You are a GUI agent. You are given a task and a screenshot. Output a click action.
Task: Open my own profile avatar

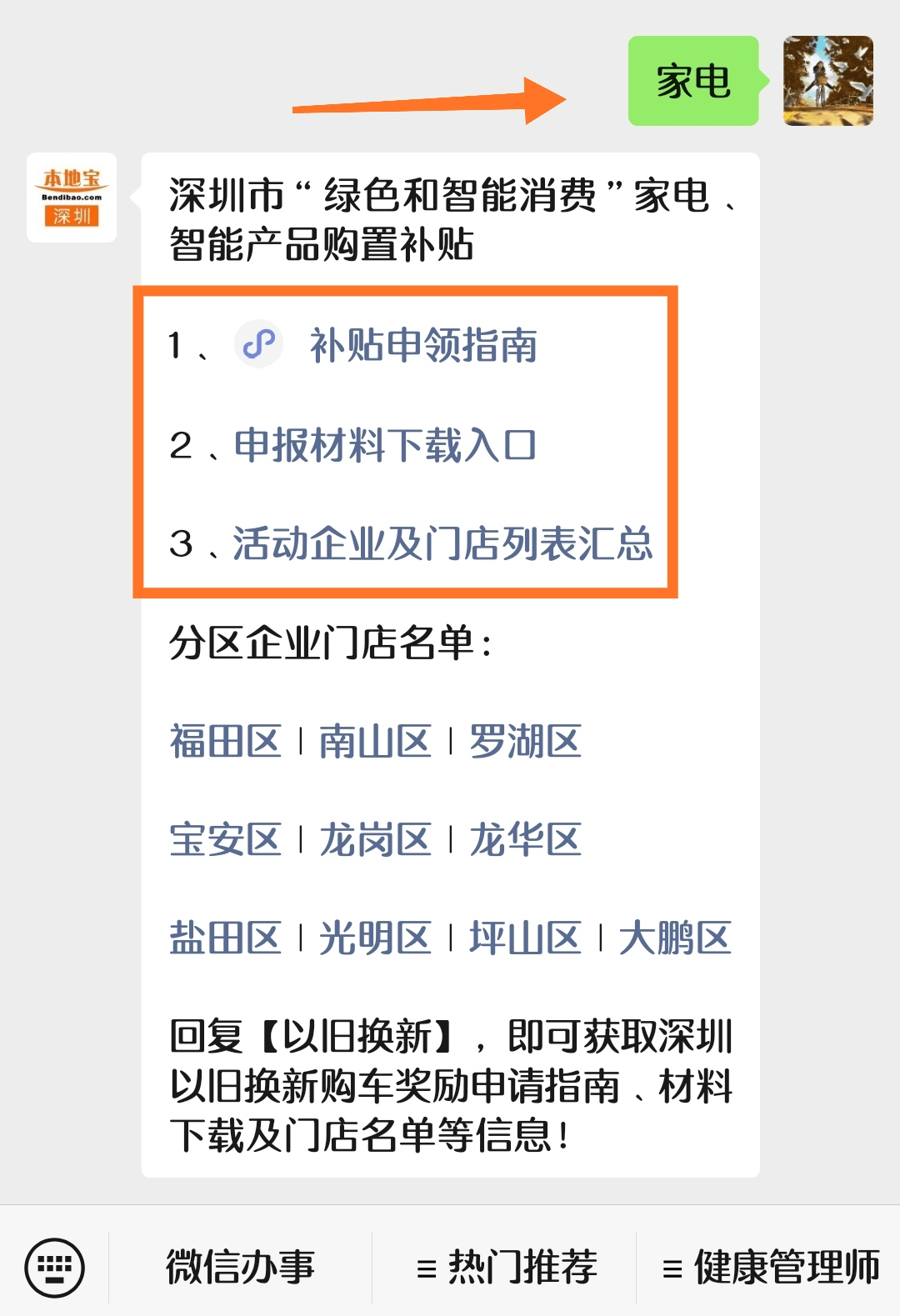pos(827,81)
